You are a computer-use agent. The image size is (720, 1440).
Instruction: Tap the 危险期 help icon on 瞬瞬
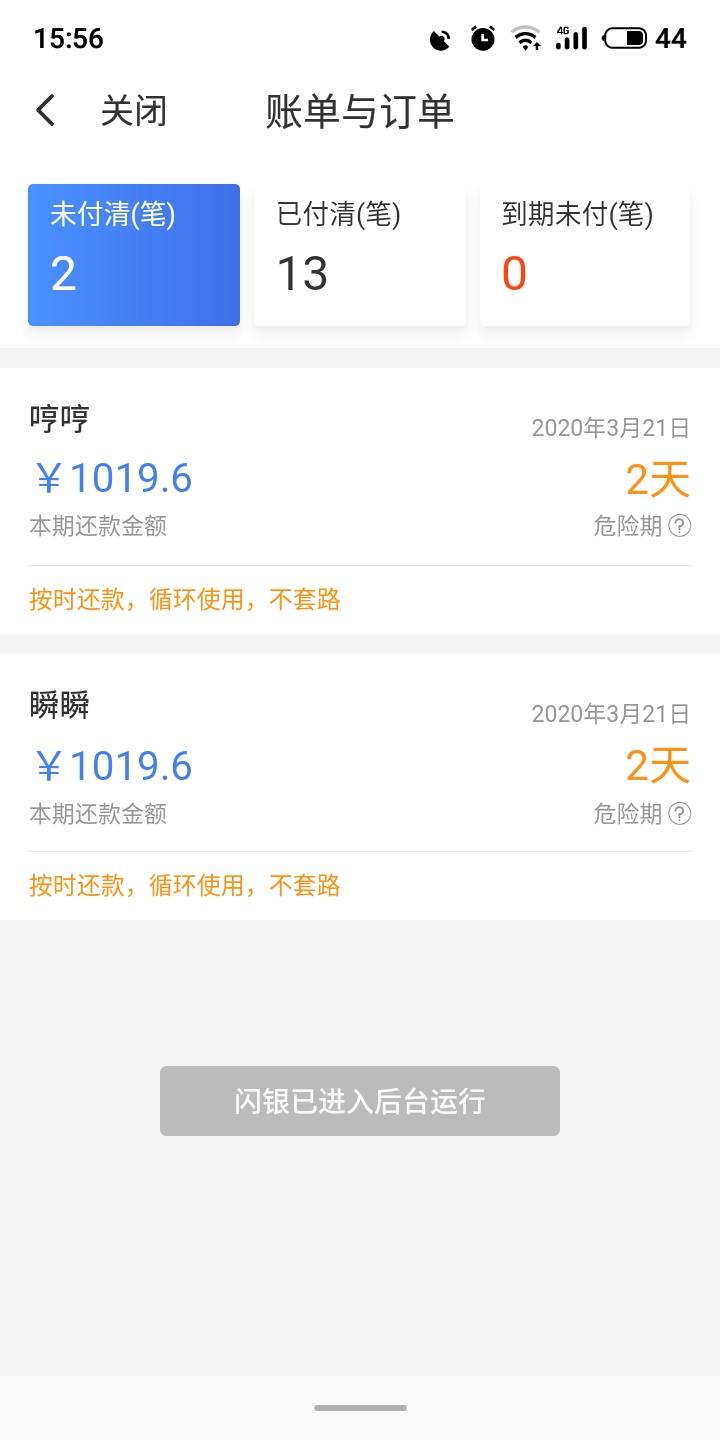(680, 813)
